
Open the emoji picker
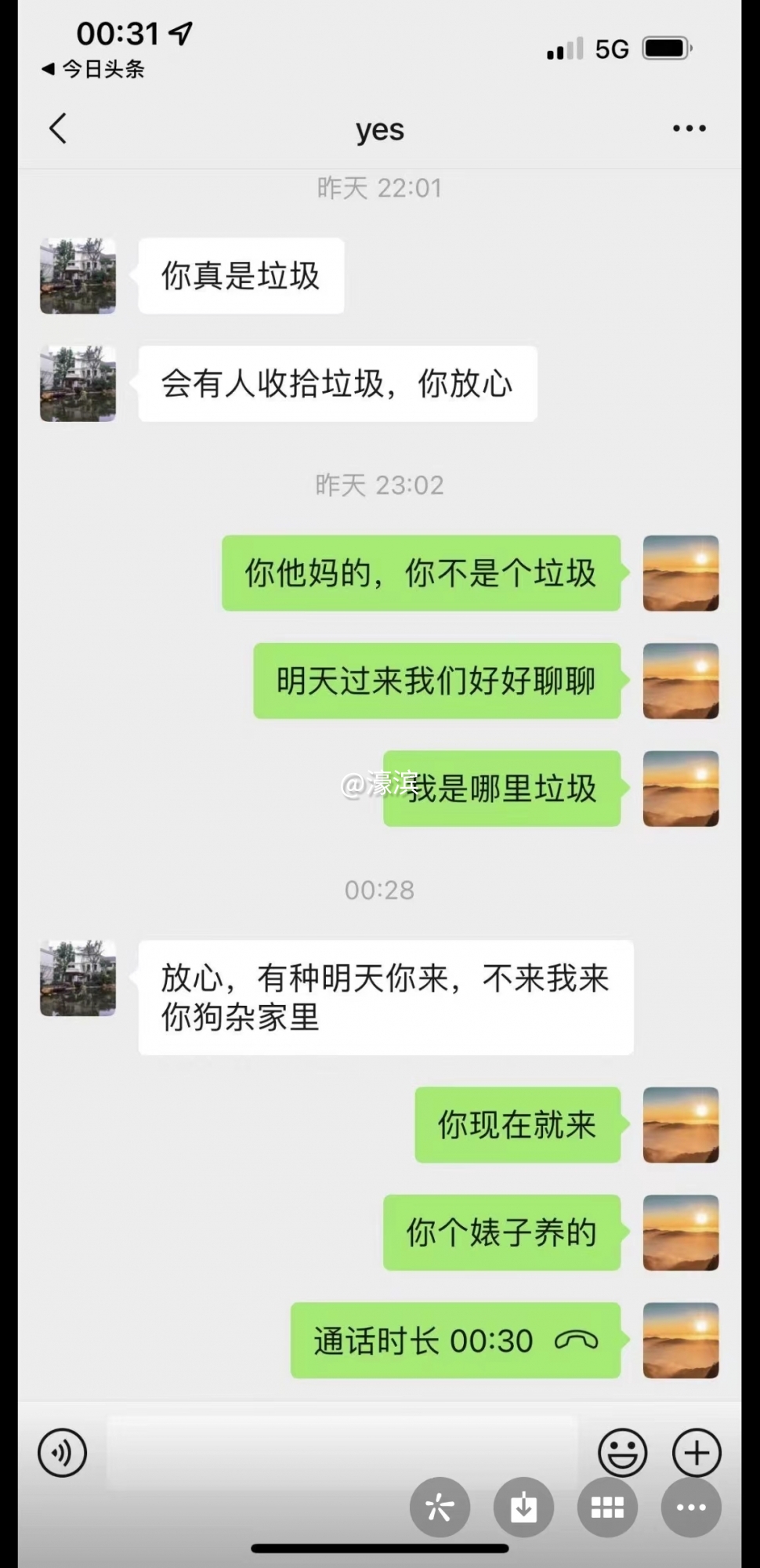(x=623, y=1452)
